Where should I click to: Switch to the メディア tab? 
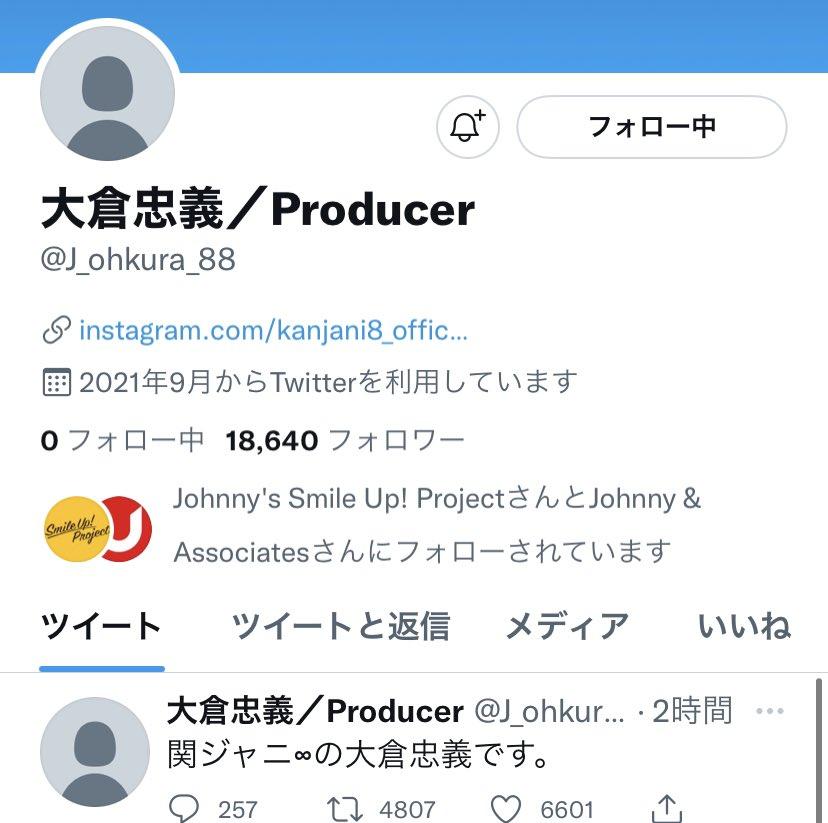[x=567, y=627]
